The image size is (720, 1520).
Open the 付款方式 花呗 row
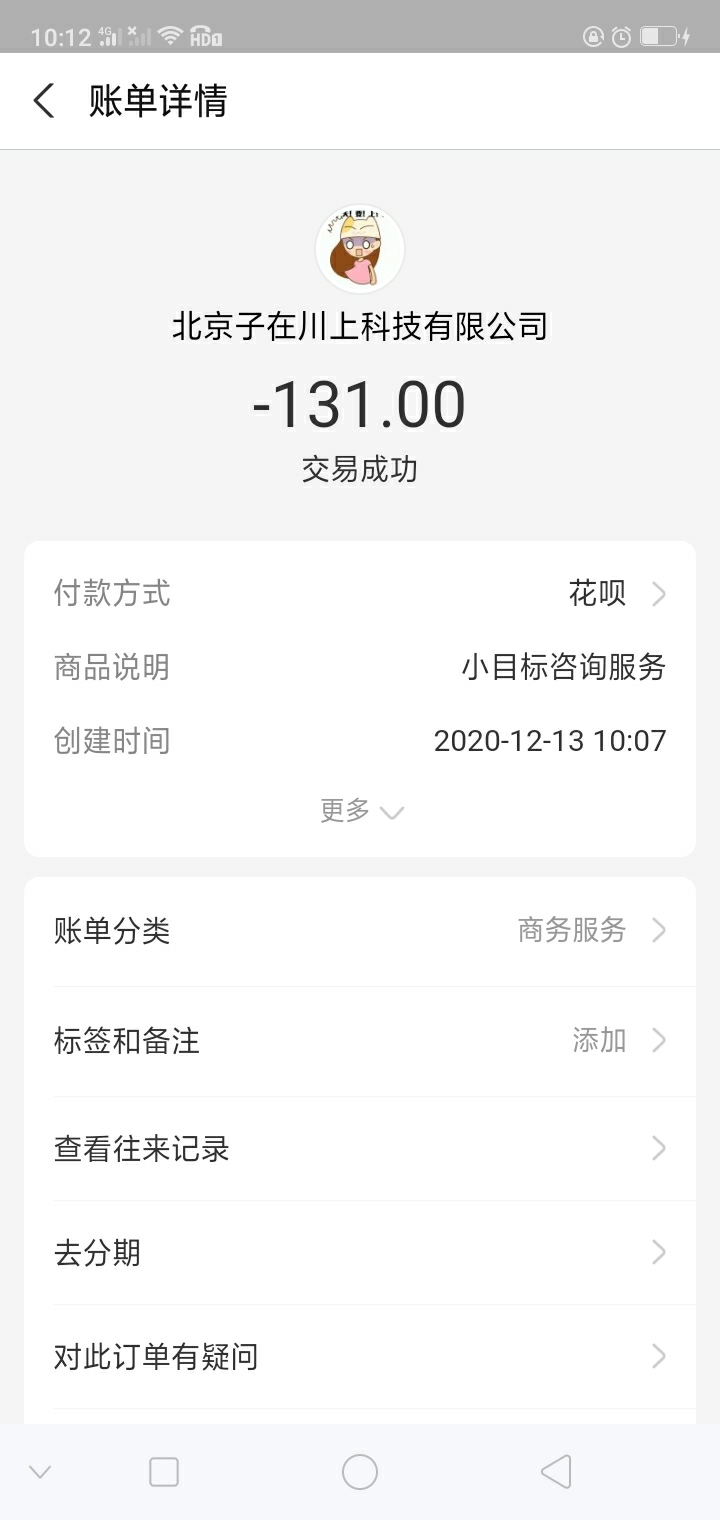pyautogui.click(x=360, y=594)
